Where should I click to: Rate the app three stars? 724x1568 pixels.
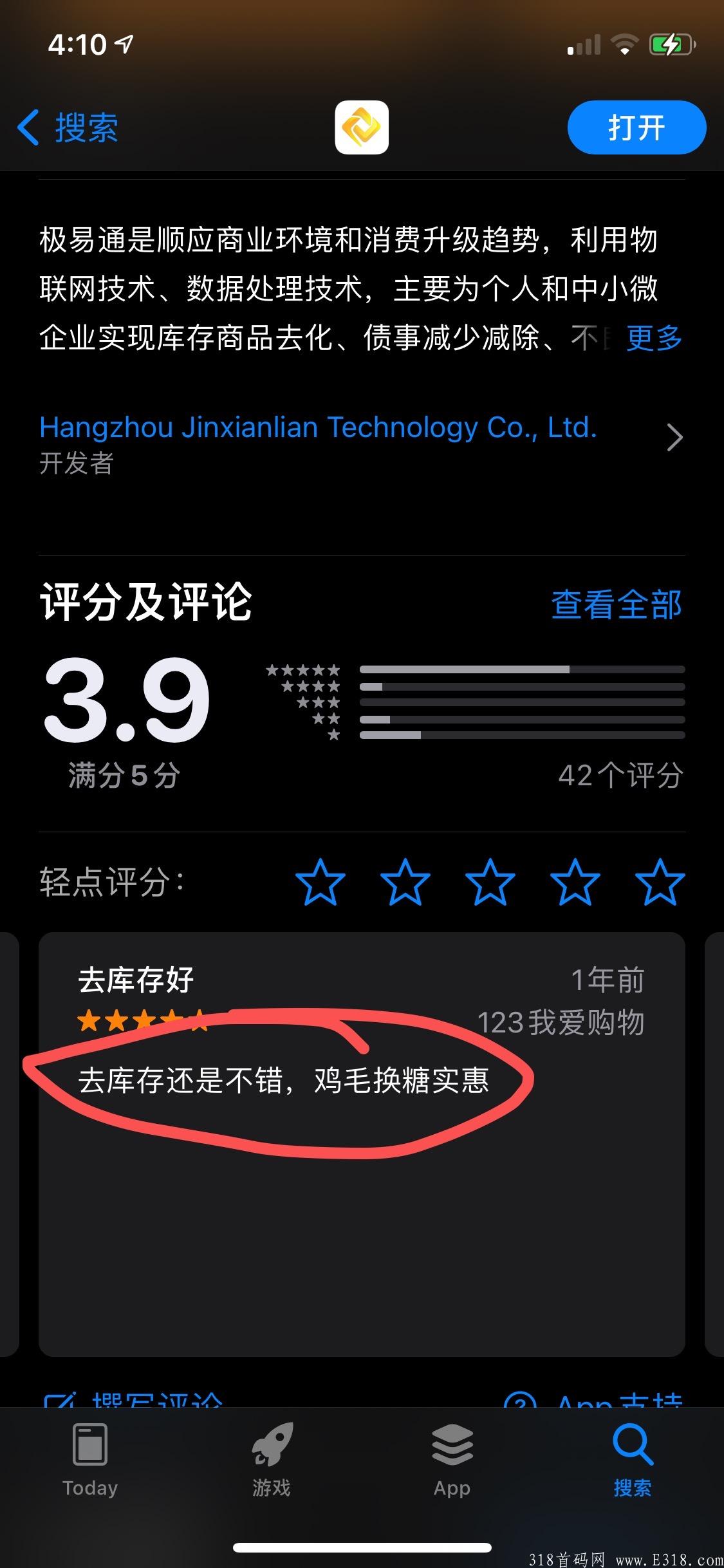click(x=490, y=882)
